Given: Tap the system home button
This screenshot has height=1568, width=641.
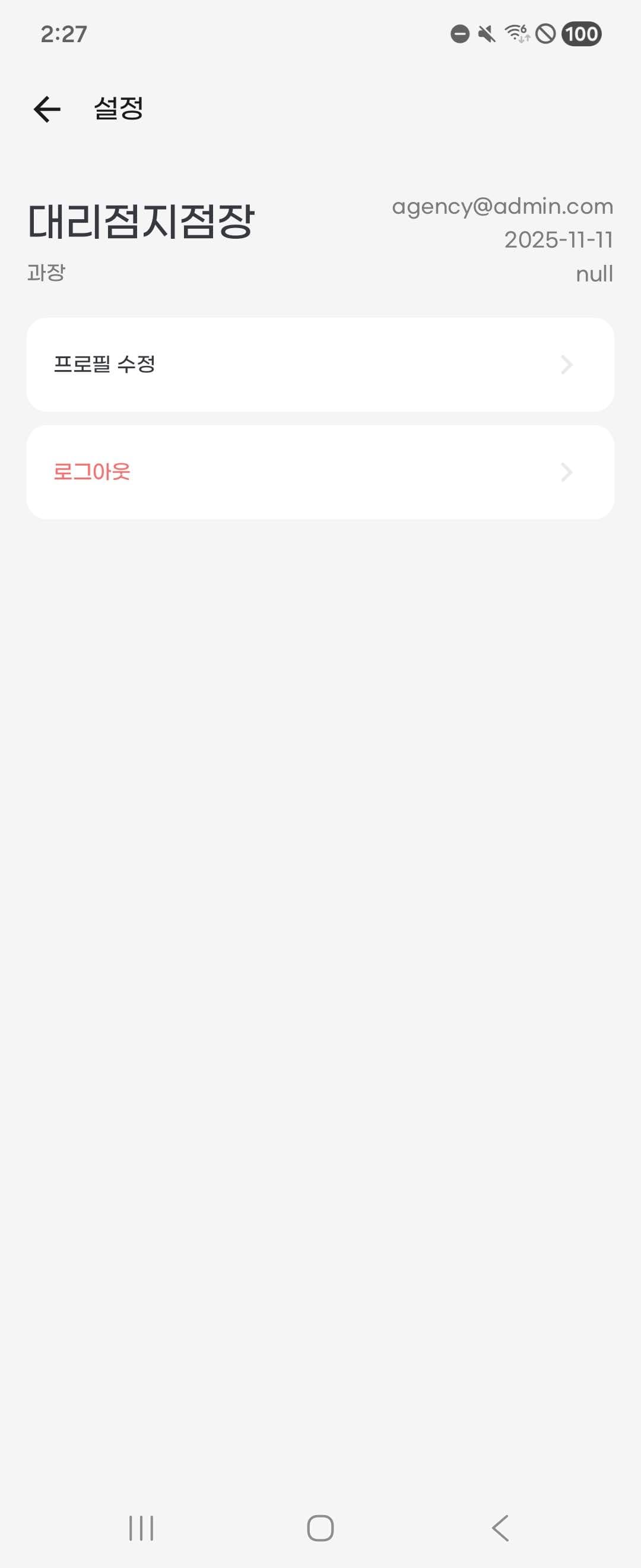Looking at the screenshot, I should pyautogui.click(x=320, y=1528).
